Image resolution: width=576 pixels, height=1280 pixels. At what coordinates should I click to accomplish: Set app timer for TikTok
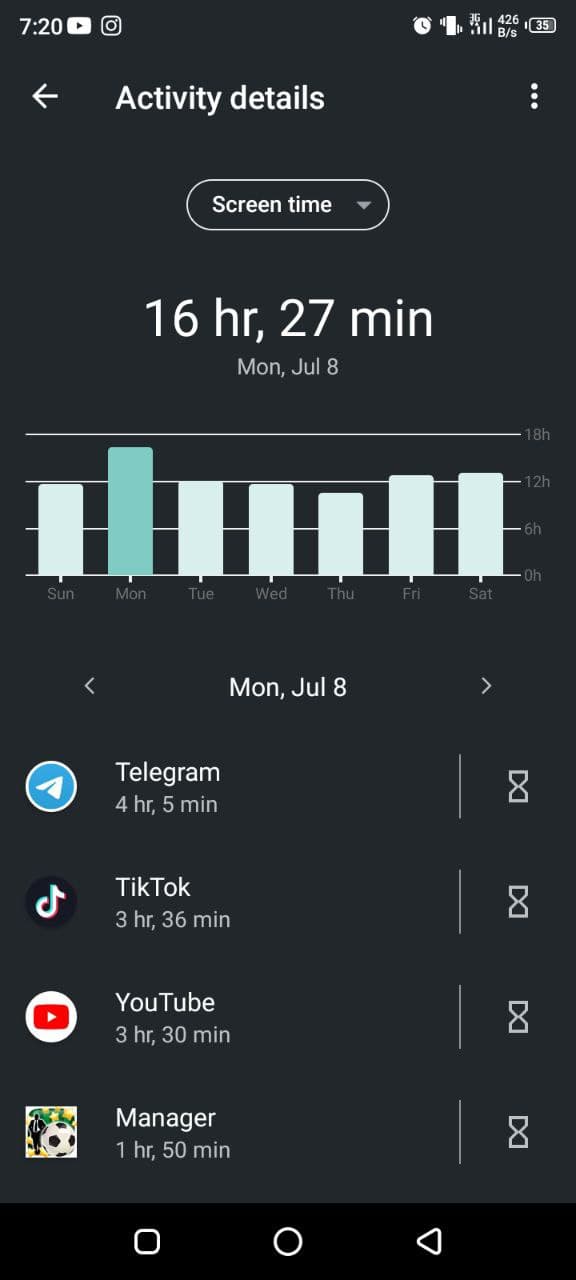point(518,902)
